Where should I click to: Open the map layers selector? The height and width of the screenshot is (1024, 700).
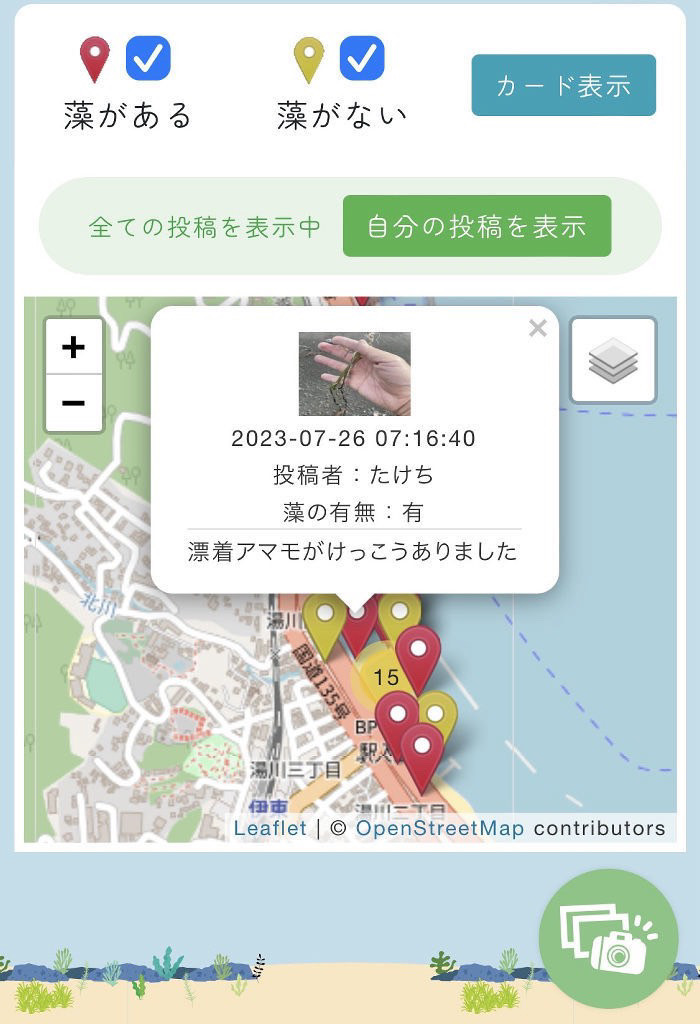pos(613,360)
